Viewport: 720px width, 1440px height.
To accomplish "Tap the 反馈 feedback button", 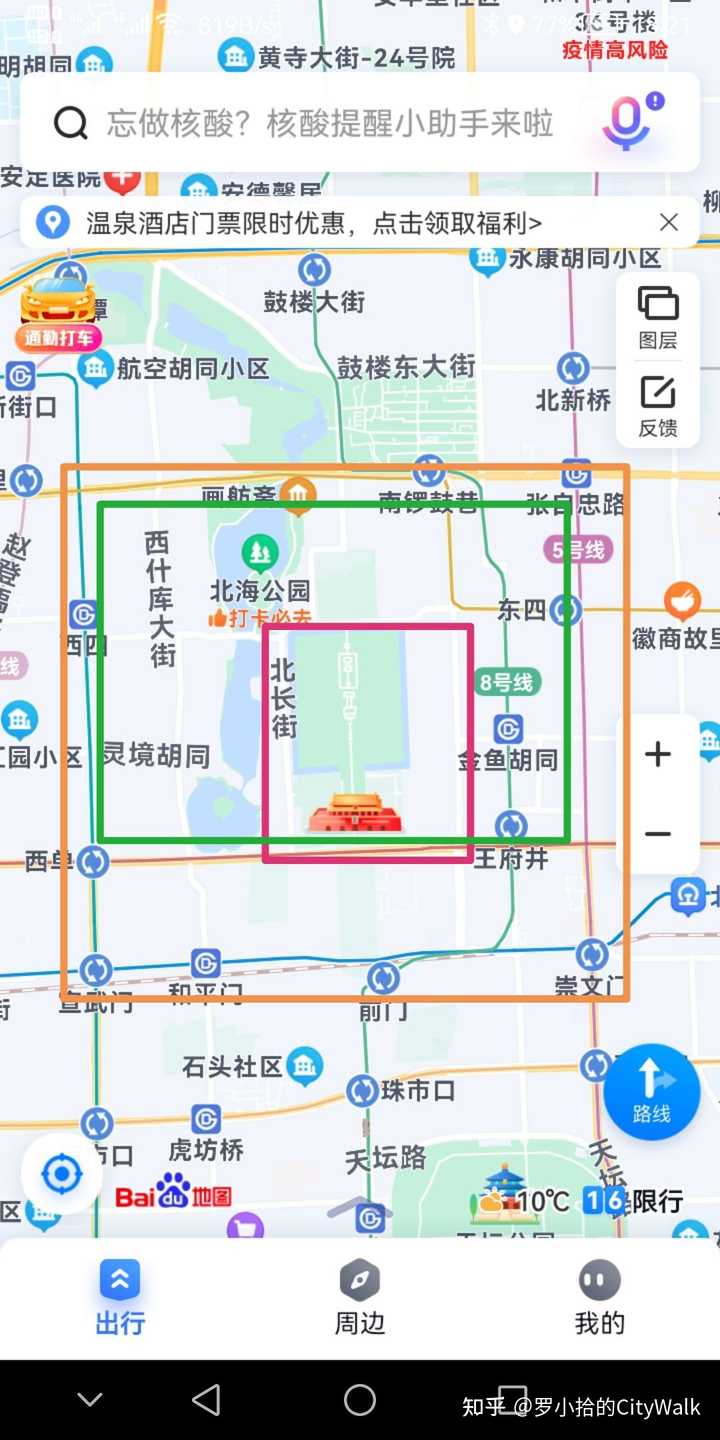I will tap(658, 406).
